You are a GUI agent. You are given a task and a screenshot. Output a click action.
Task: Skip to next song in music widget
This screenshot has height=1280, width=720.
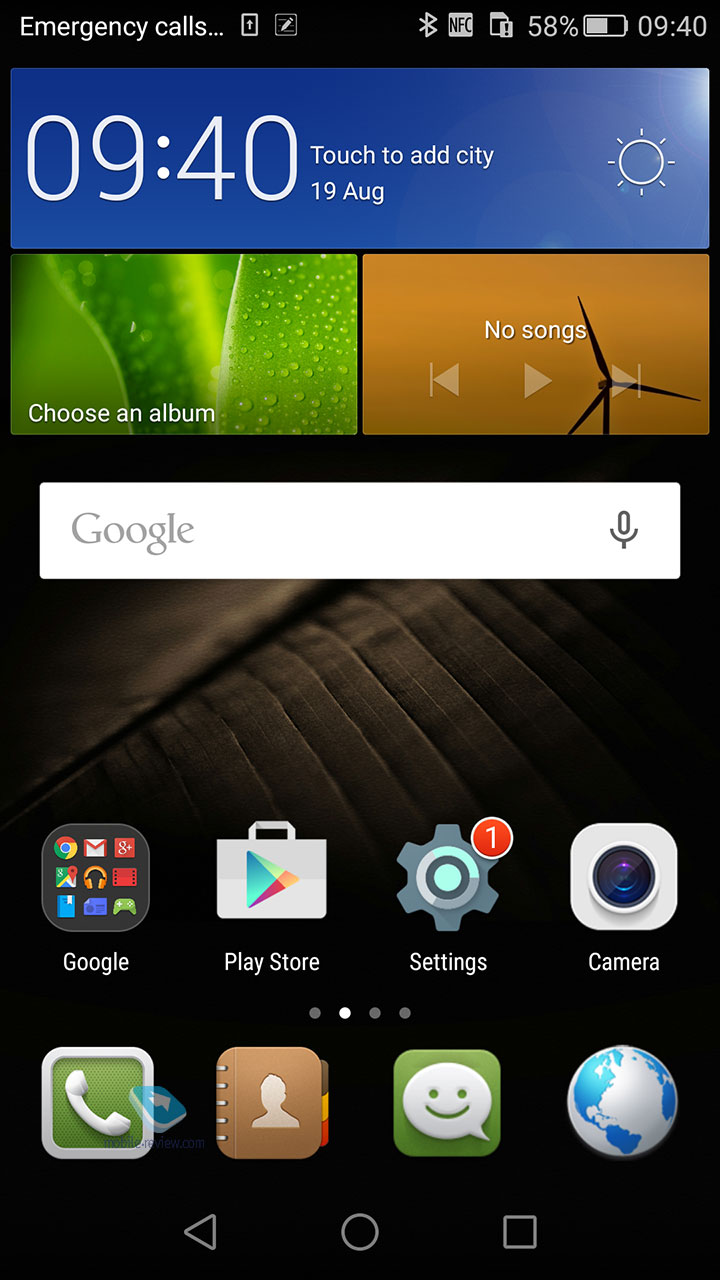click(x=626, y=379)
